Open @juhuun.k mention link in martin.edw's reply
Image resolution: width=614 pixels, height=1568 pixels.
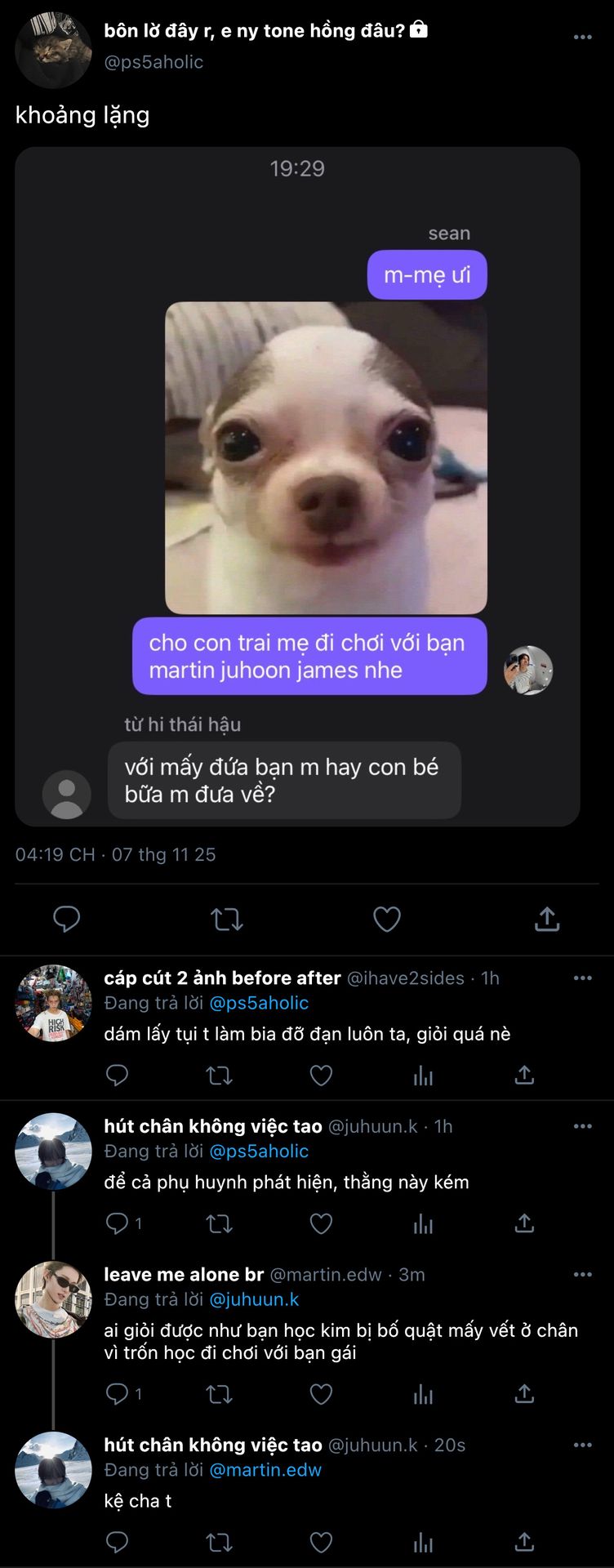point(254,1299)
